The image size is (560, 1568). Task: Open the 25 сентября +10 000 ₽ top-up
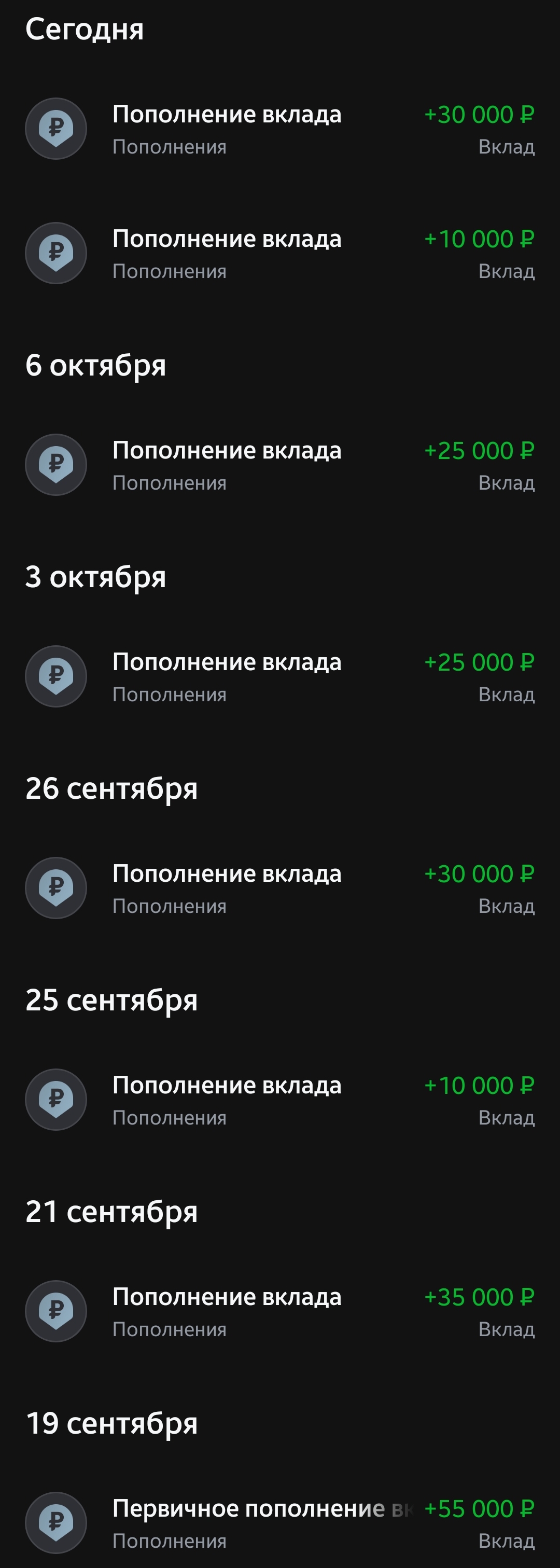tap(280, 1100)
